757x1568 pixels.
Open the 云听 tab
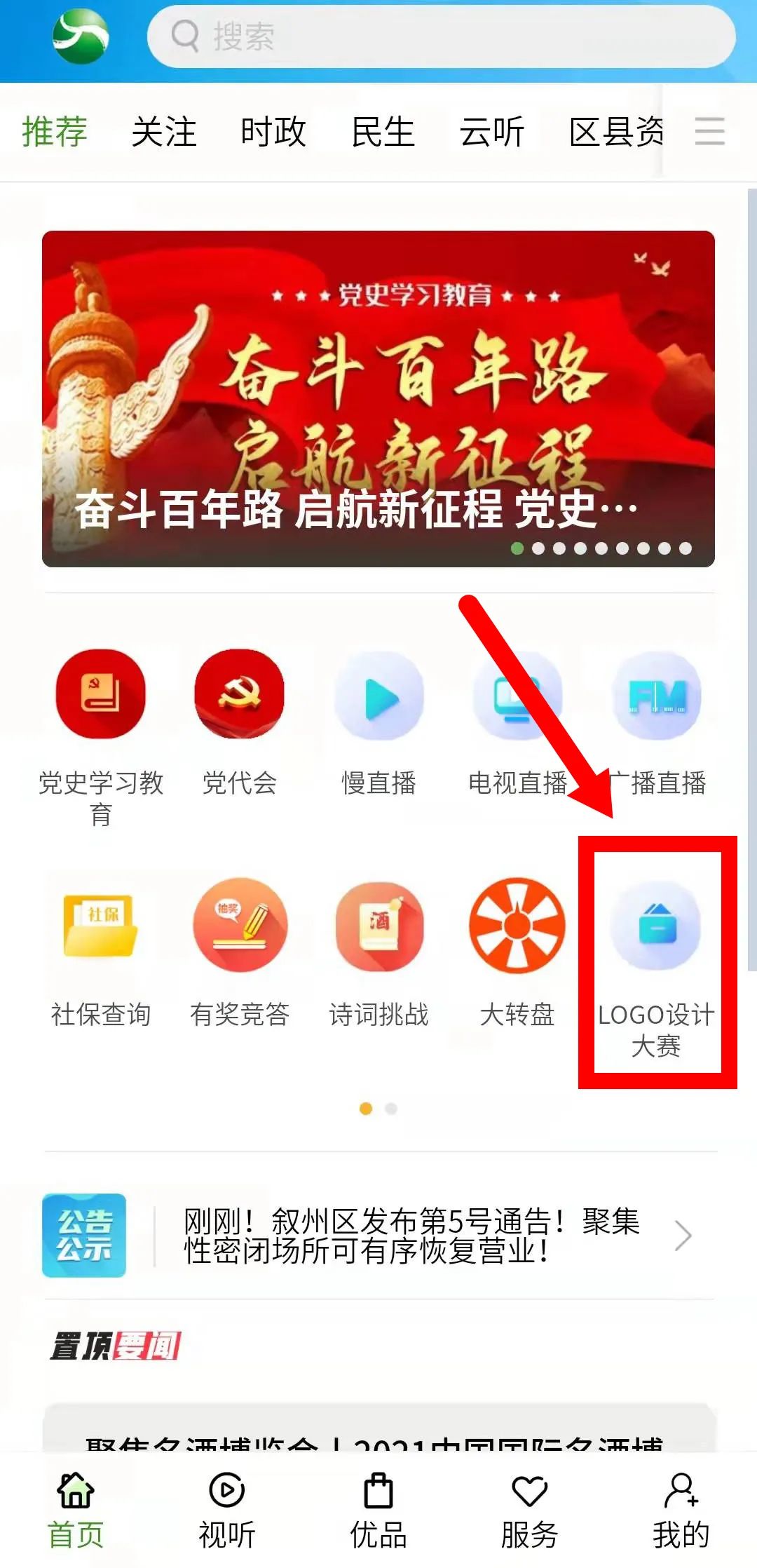coord(492,132)
